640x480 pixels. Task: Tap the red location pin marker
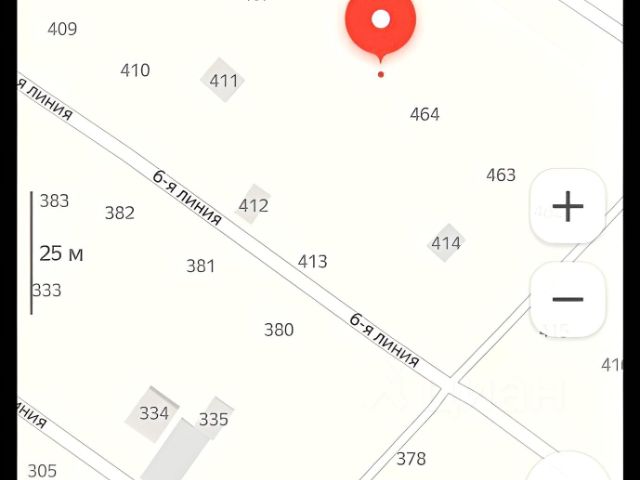pos(380,24)
